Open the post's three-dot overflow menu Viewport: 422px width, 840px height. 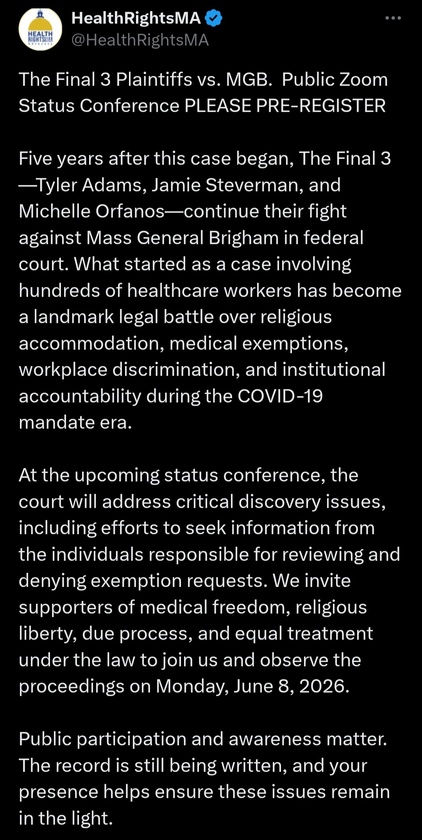coord(393,18)
